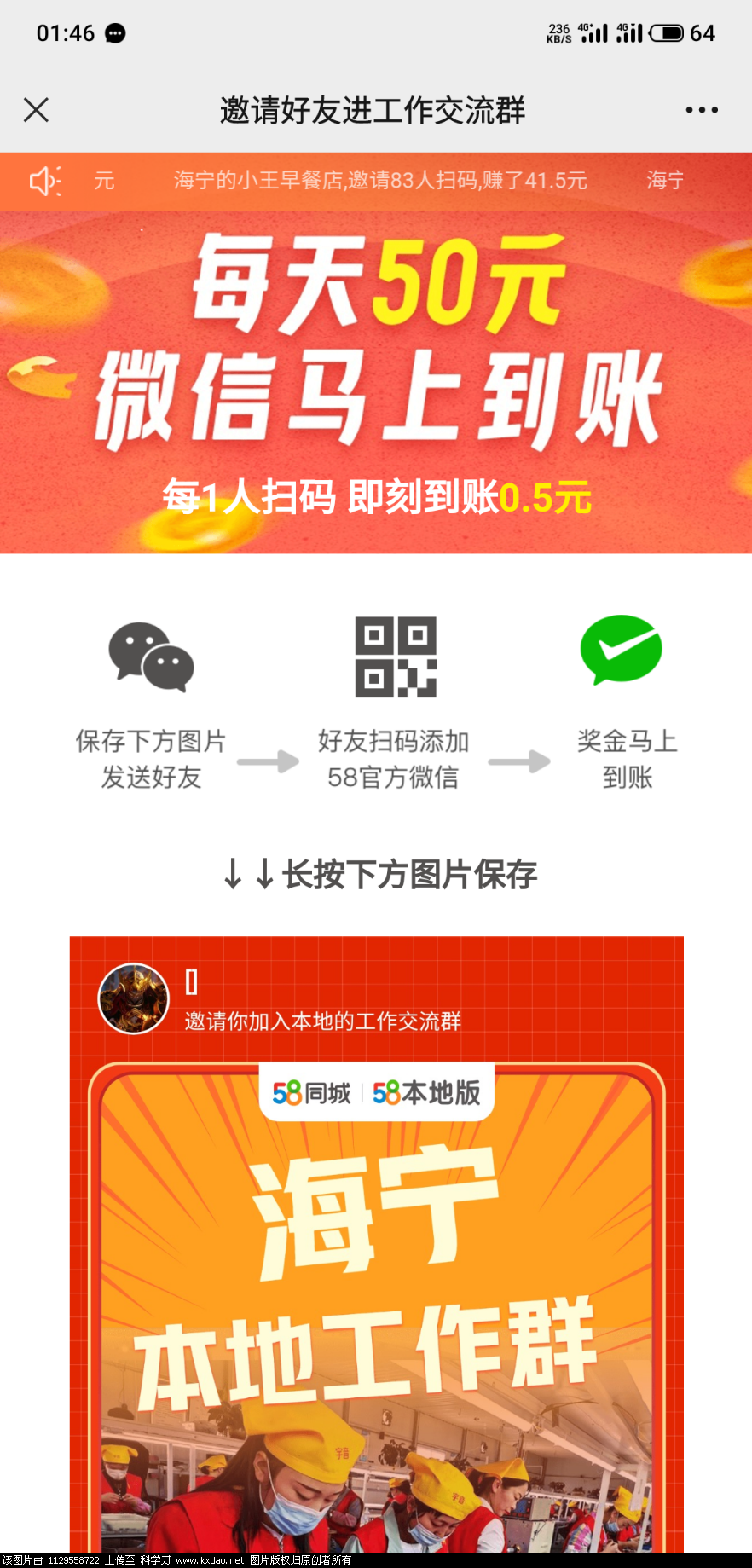Close the invite friends webpage
The width and height of the screenshot is (752, 1568).
[x=36, y=110]
